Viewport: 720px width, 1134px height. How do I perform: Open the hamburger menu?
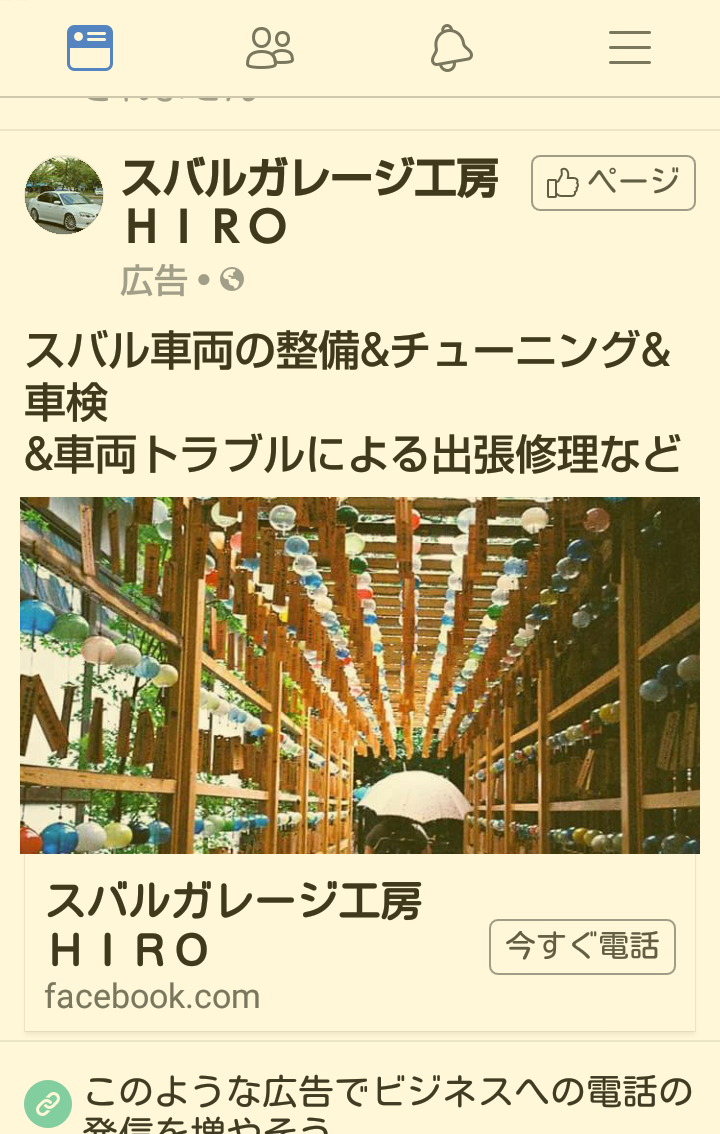coord(630,48)
